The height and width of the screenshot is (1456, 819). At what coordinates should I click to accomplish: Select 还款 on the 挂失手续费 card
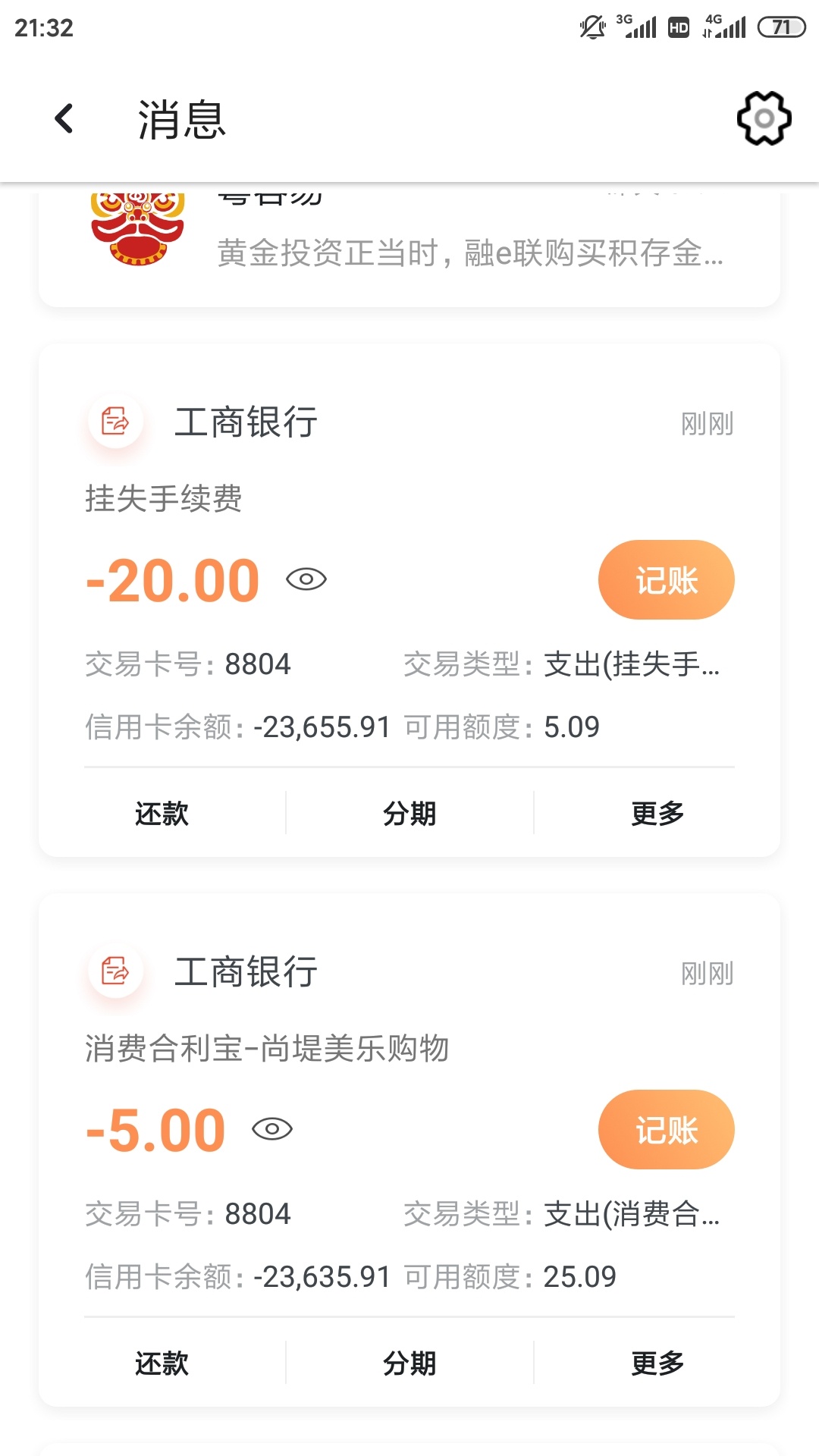[162, 814]
